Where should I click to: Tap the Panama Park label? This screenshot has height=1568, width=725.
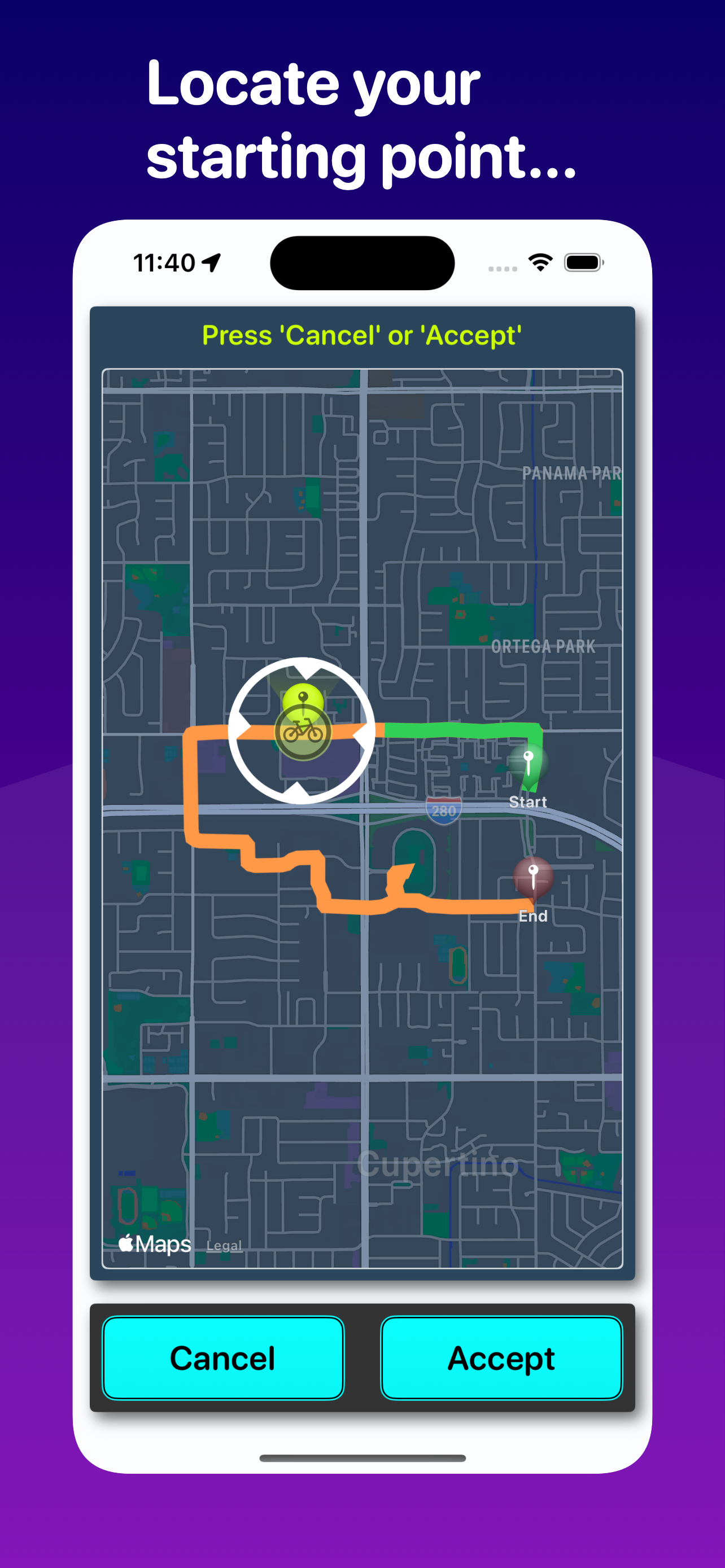click(571, 473)
